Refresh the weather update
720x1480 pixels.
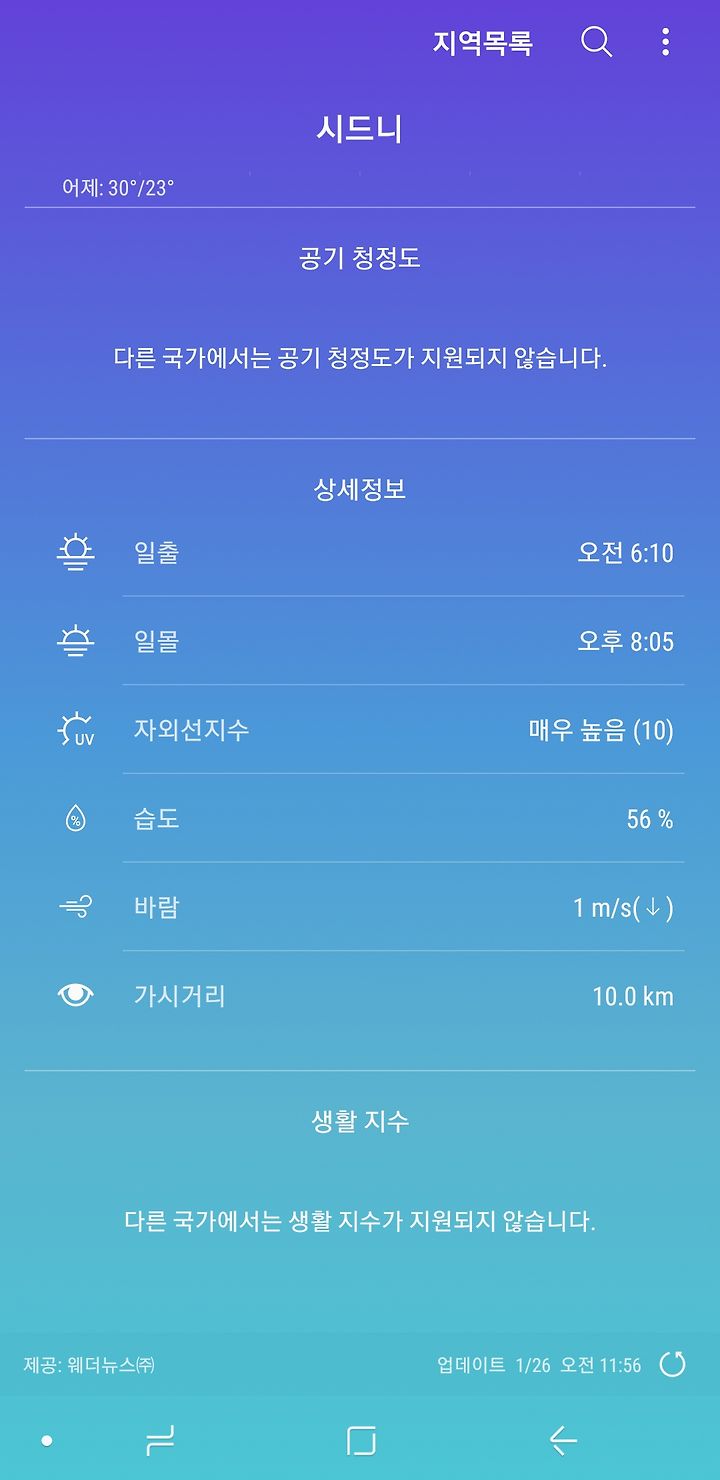point(673,1364)
